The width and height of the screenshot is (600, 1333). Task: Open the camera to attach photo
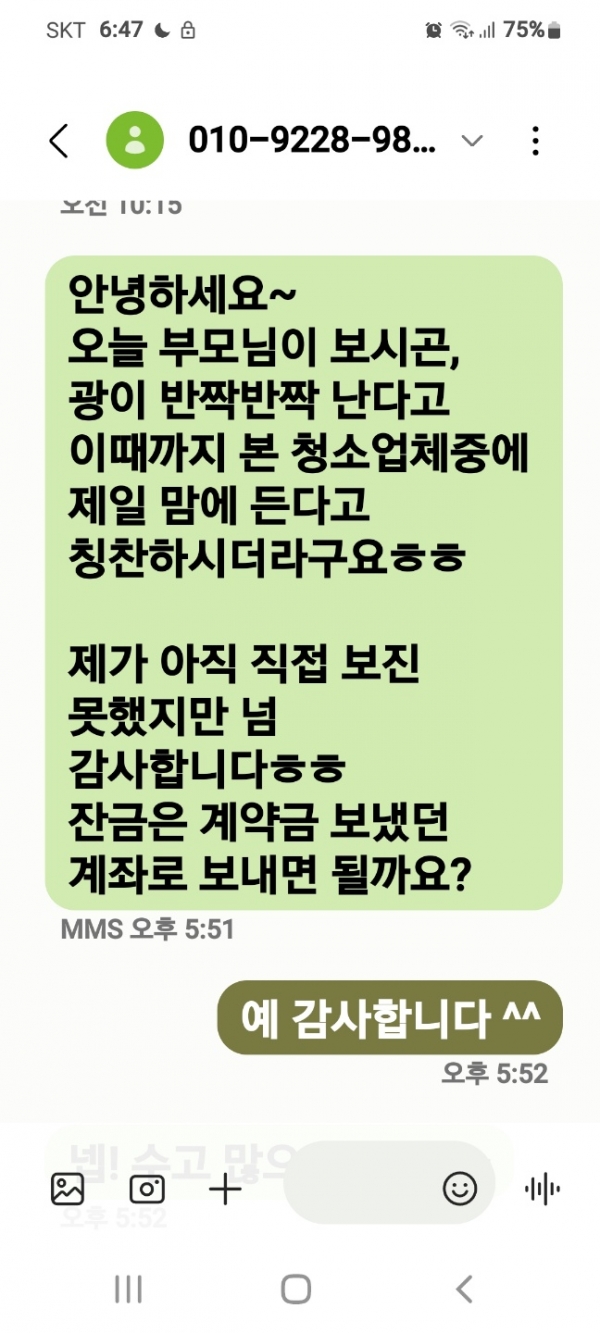point(147,1189)
